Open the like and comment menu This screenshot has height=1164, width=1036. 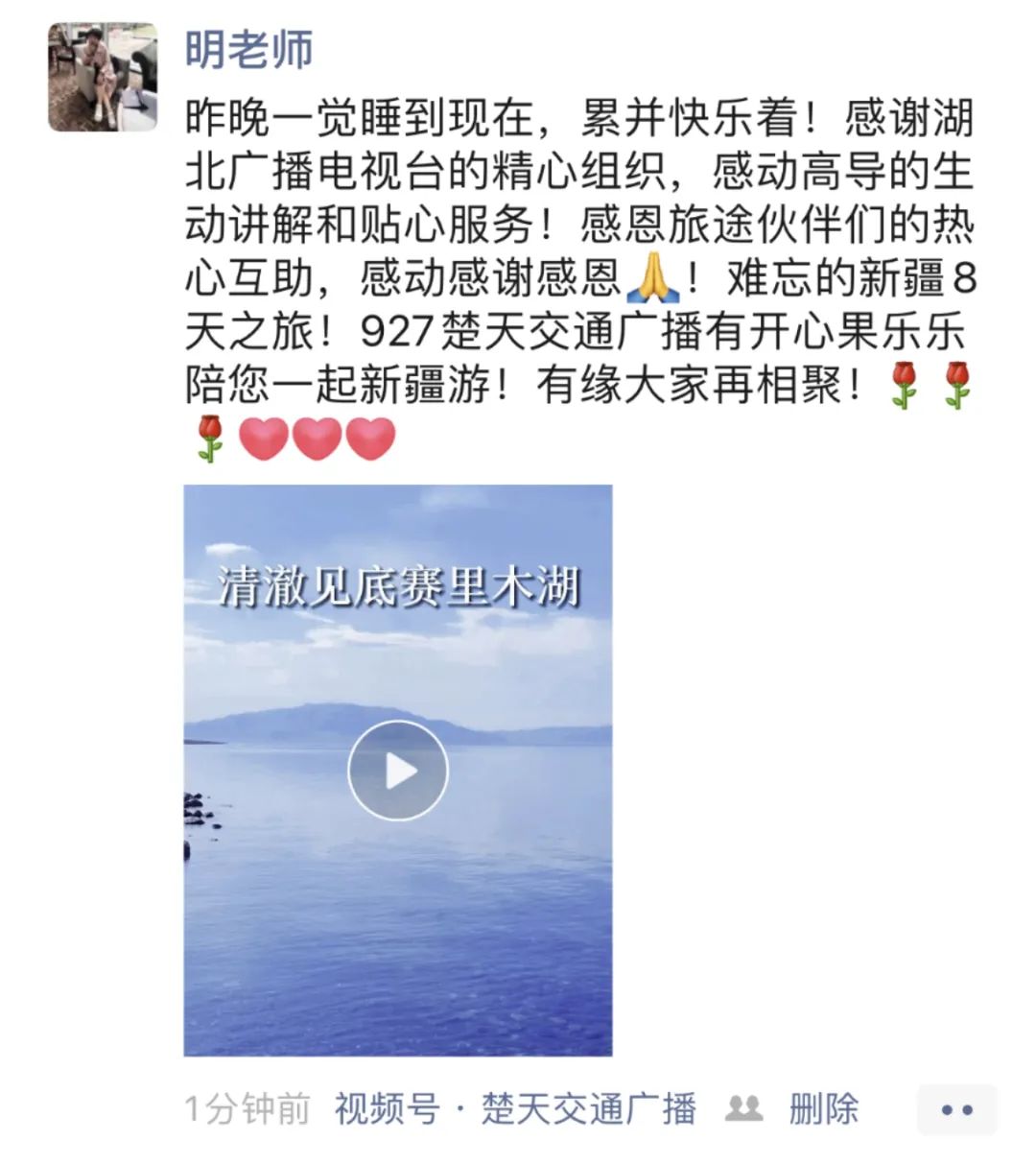click(956, 1110)
